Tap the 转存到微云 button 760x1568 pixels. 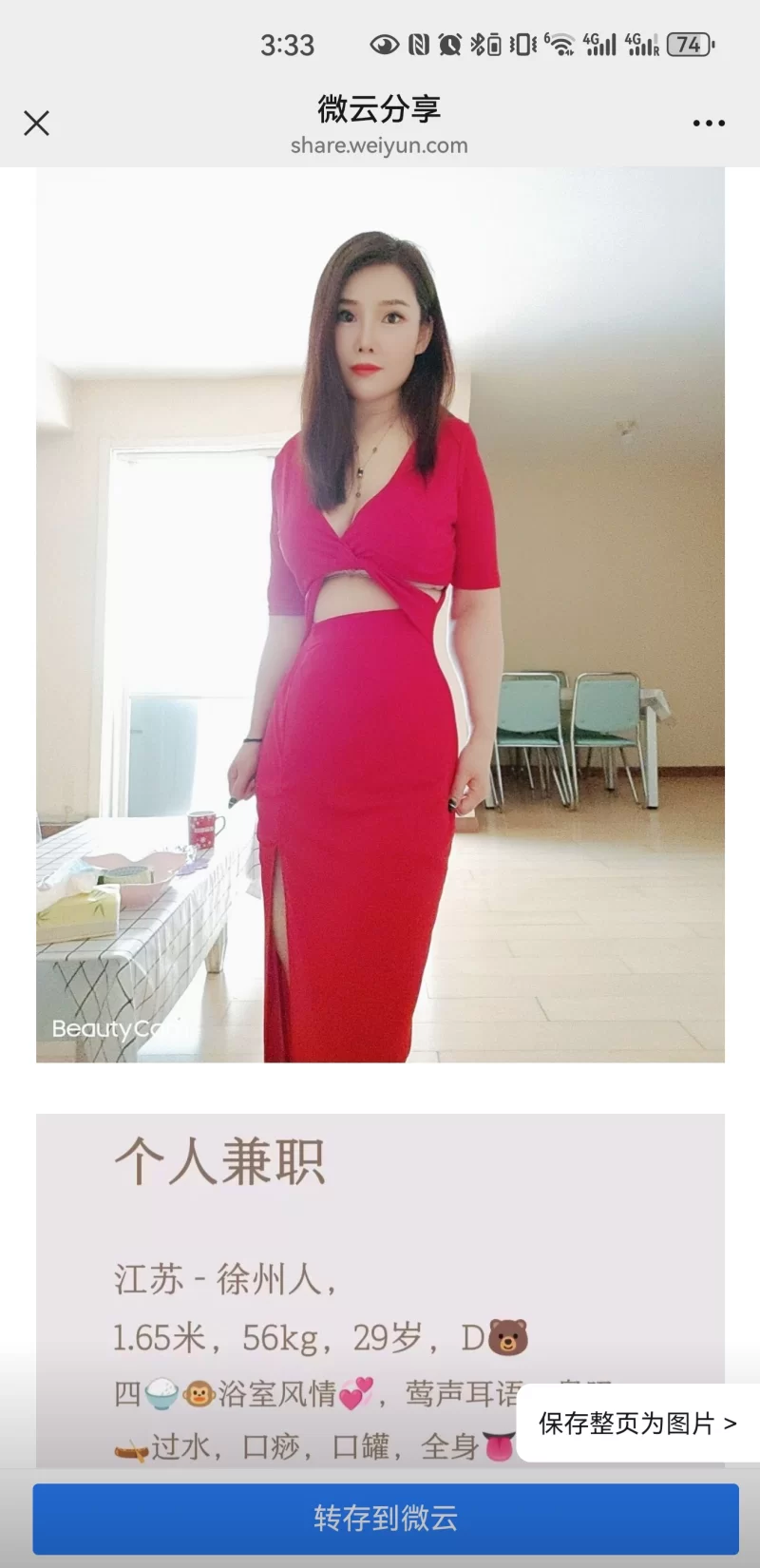(x=386, y=1518)
